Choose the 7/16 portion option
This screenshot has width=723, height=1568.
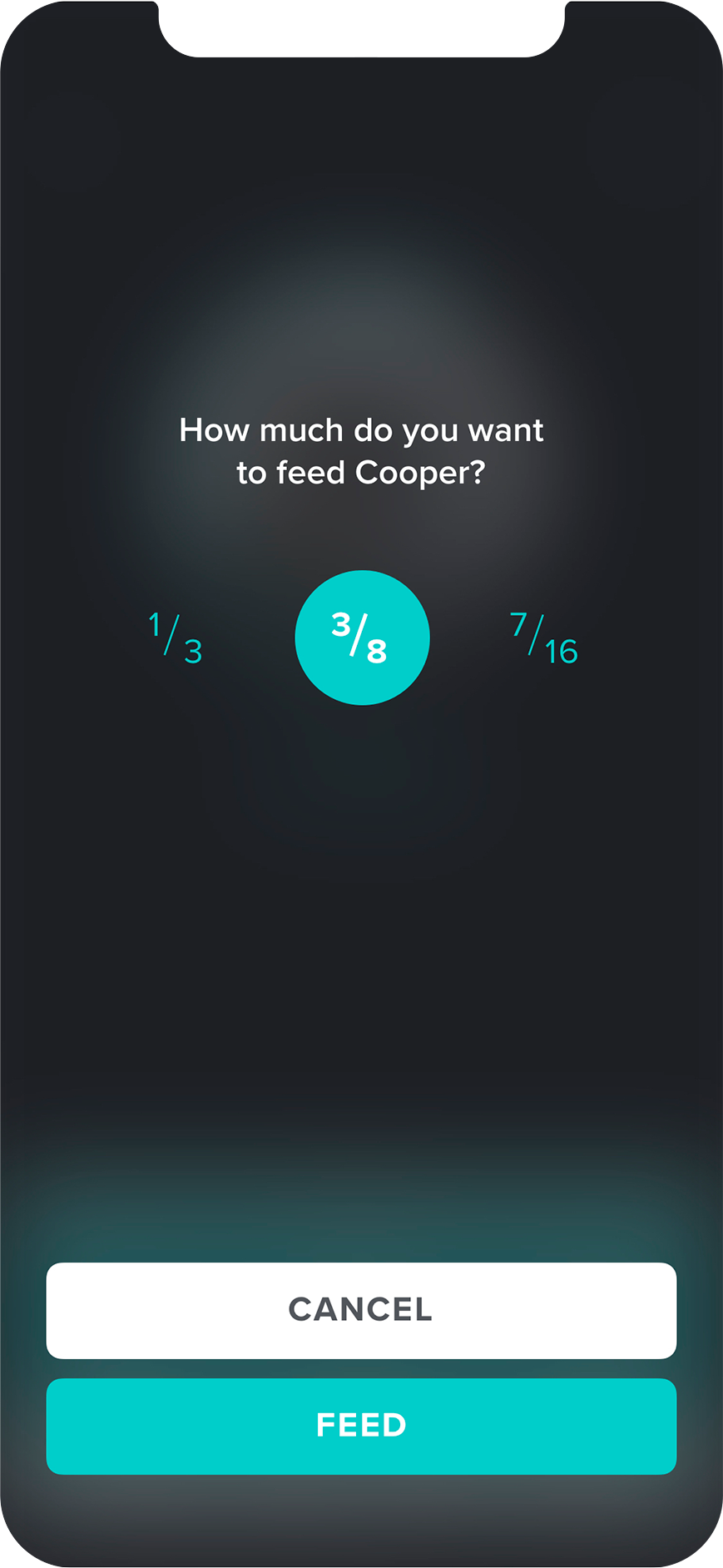click(x=544, y=638)
